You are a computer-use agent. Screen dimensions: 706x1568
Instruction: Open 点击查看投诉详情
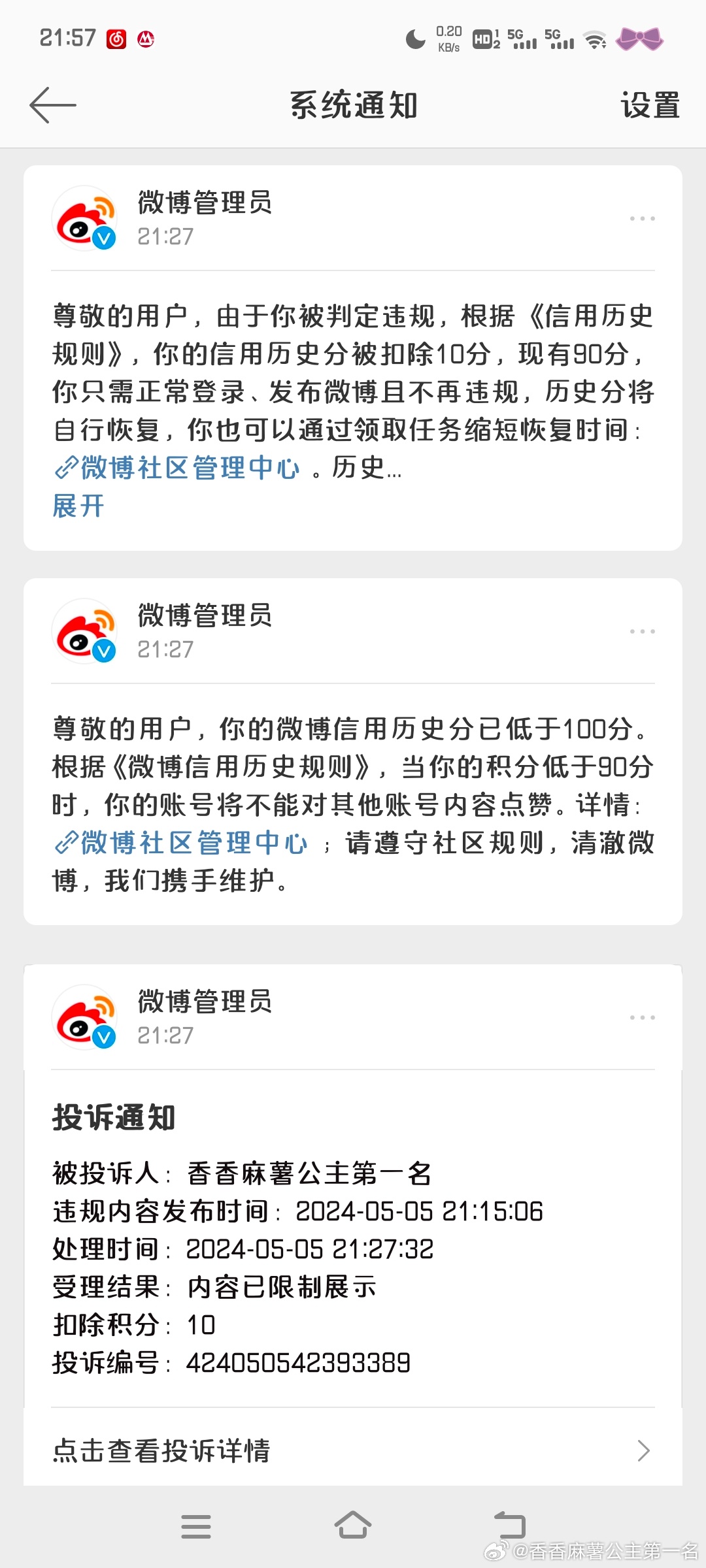pos(353,1450)
